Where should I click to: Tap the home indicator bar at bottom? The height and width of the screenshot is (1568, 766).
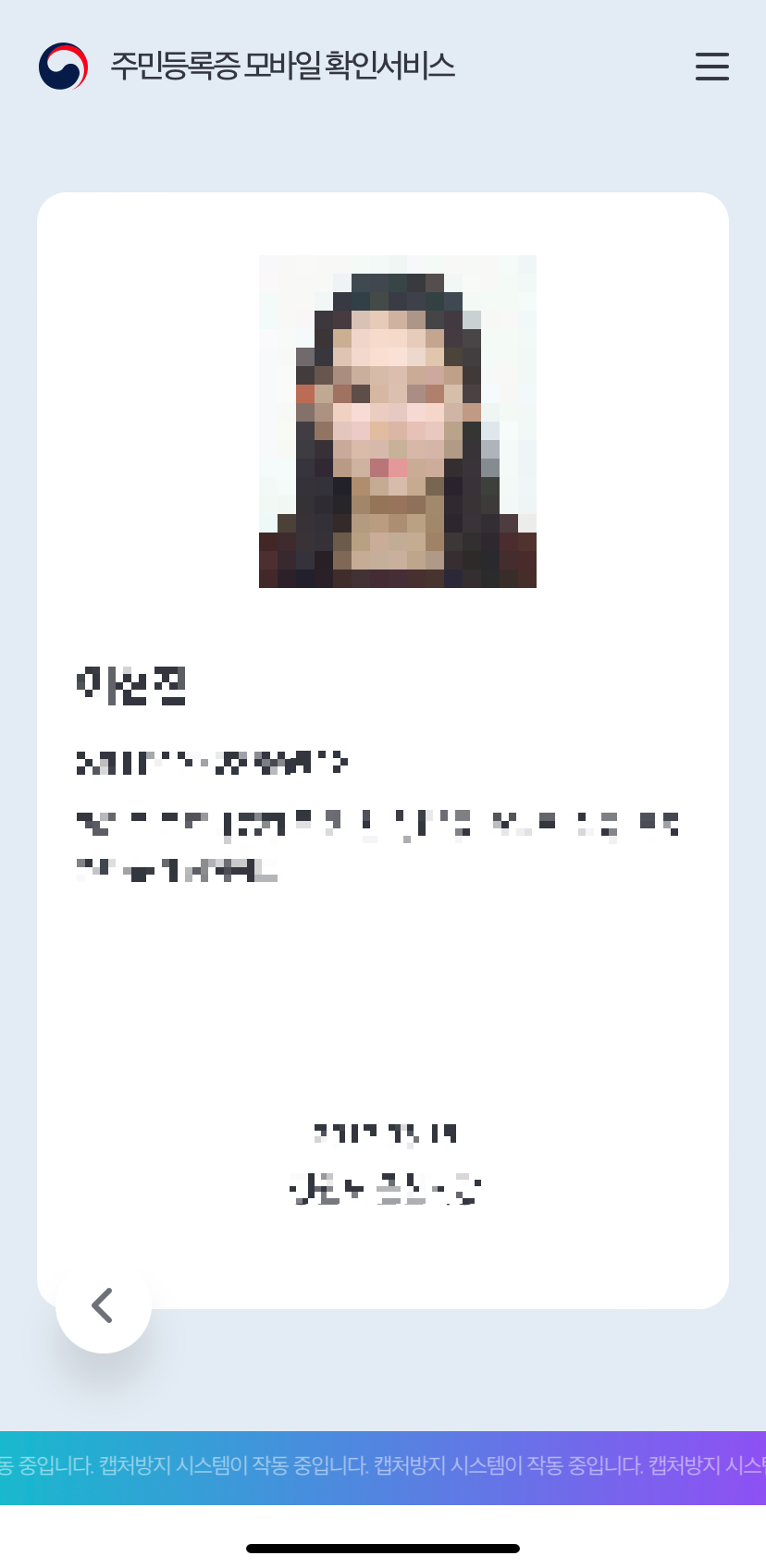coord(383,1548)
